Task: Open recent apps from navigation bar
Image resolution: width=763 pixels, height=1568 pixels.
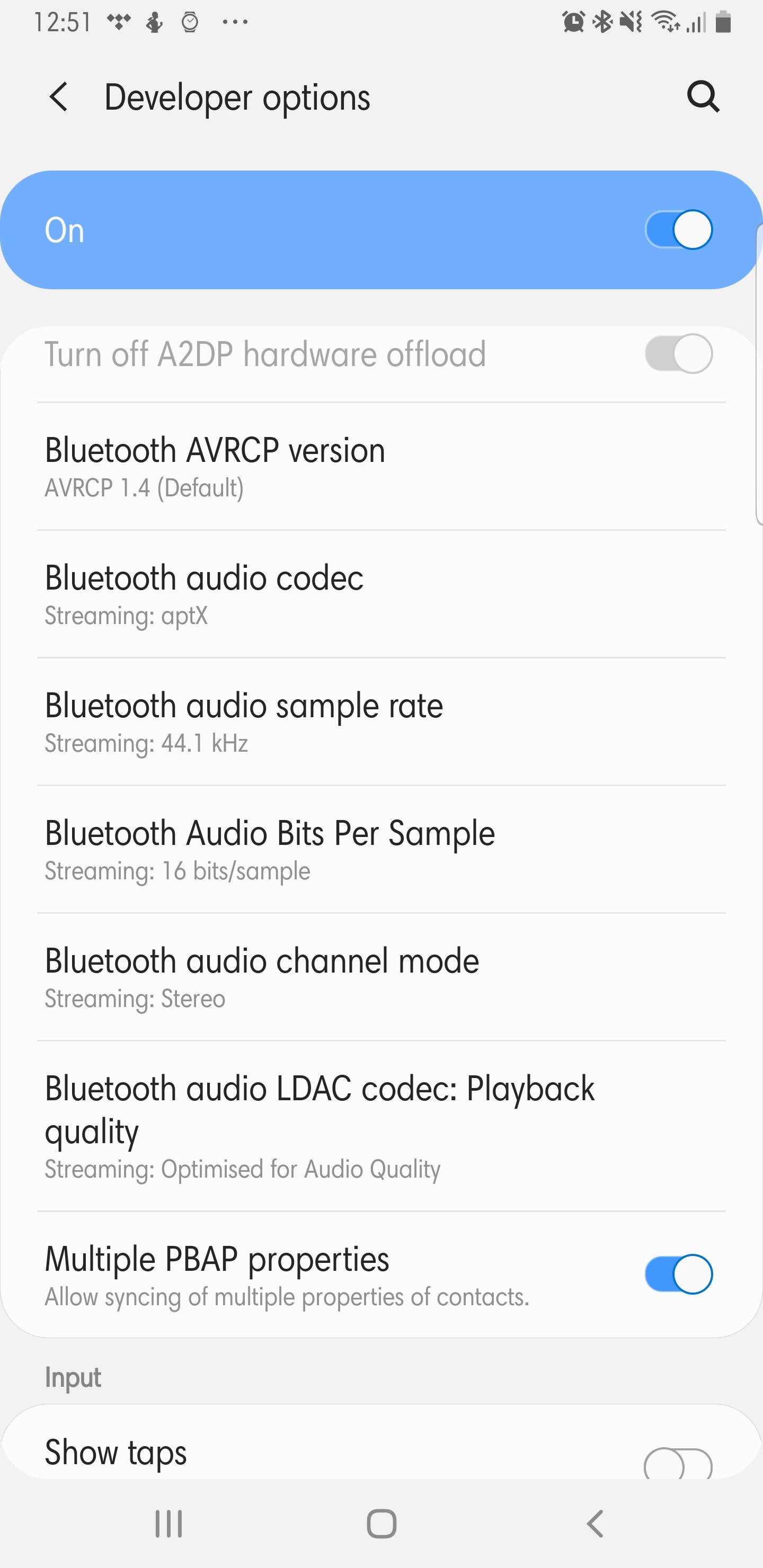Action: [168, 1524]
